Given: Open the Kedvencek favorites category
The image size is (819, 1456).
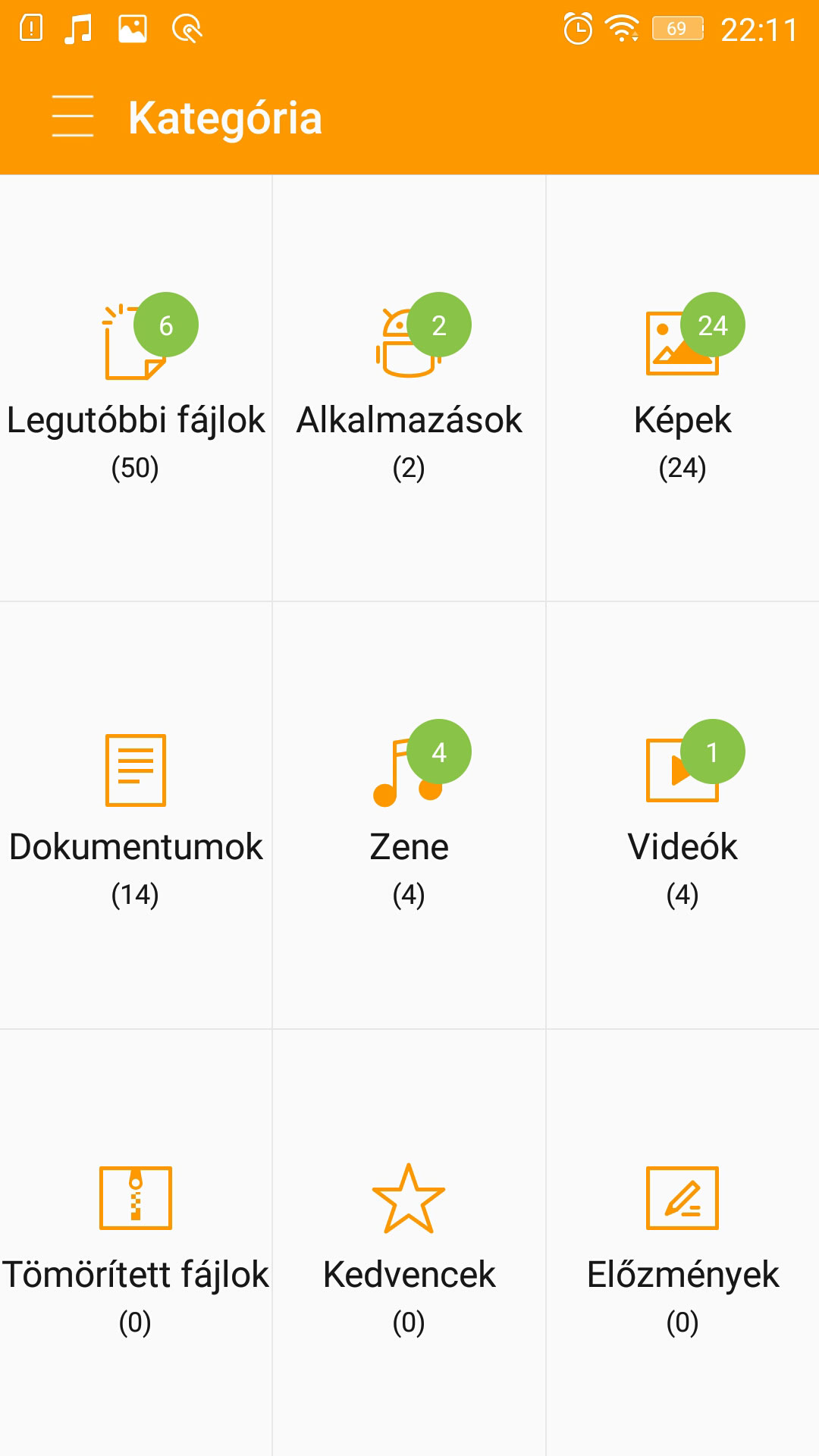Looking at the screenshot, I should (x=409, y=1243).
